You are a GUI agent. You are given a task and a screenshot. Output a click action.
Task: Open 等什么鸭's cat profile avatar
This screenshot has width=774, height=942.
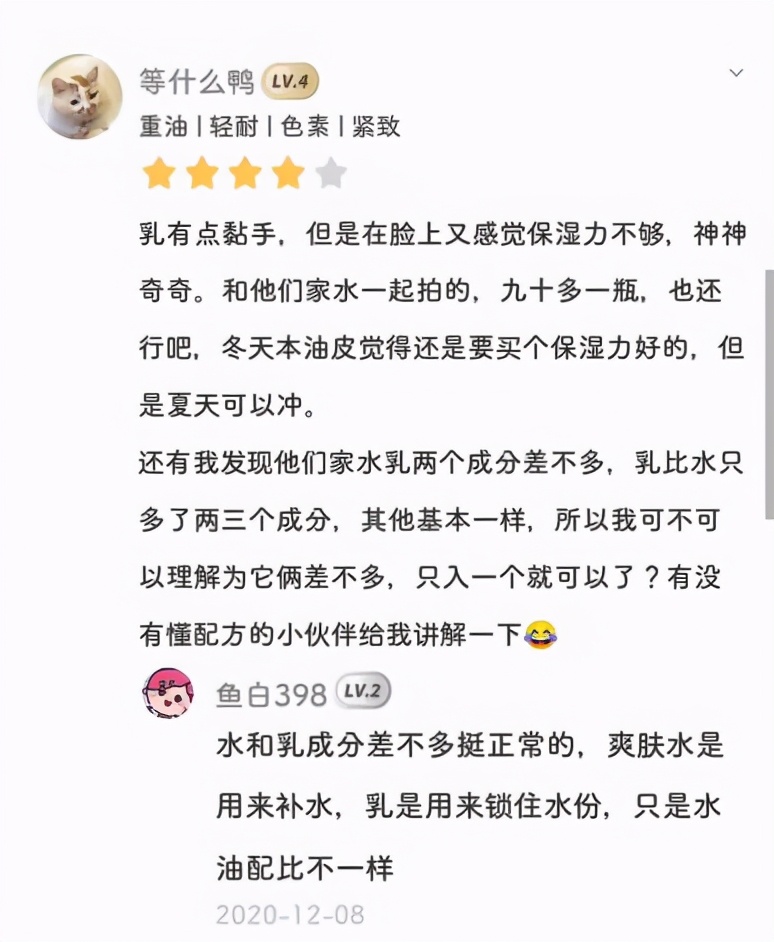point(80,99)
